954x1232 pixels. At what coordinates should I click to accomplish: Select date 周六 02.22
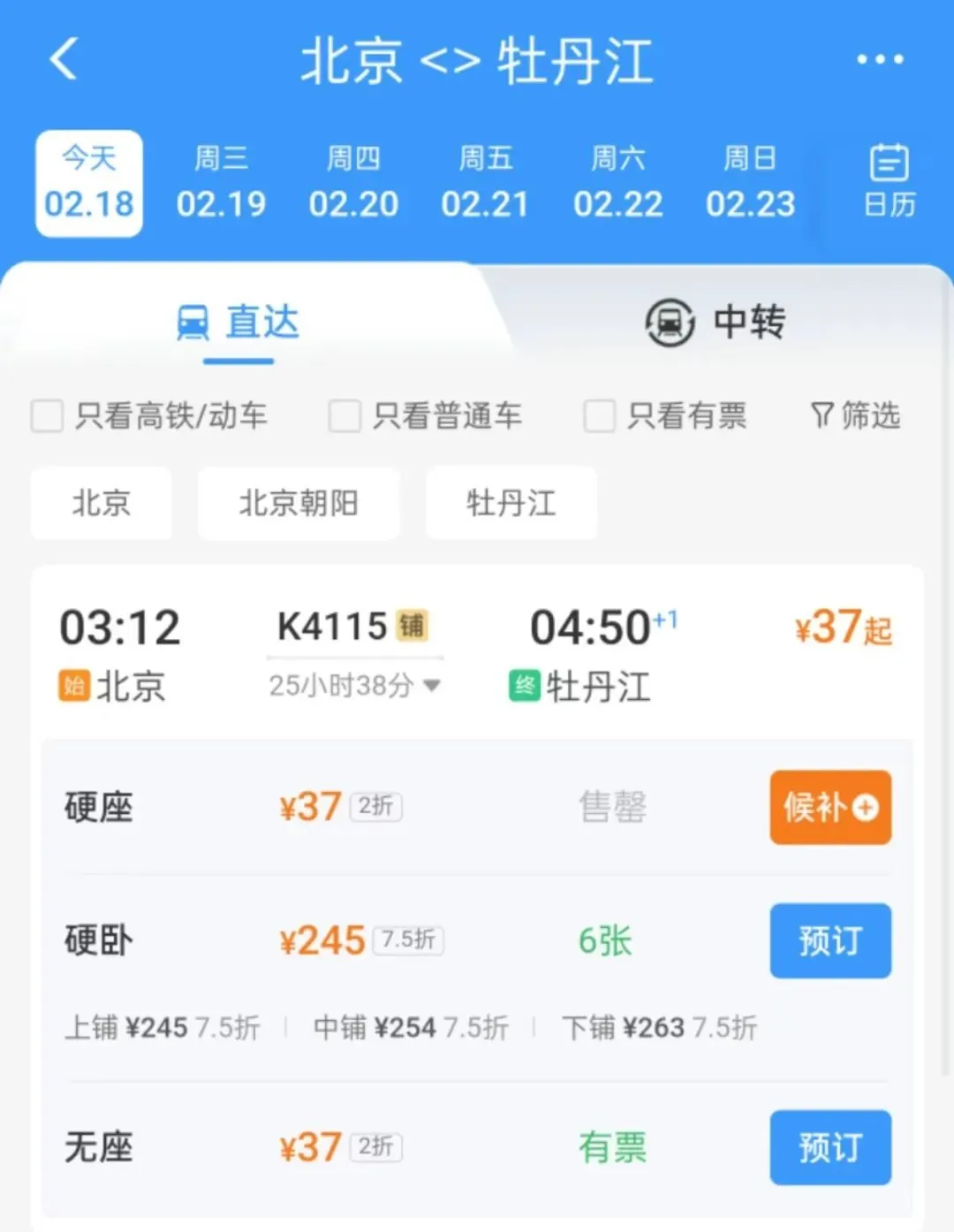click(617, 183)
